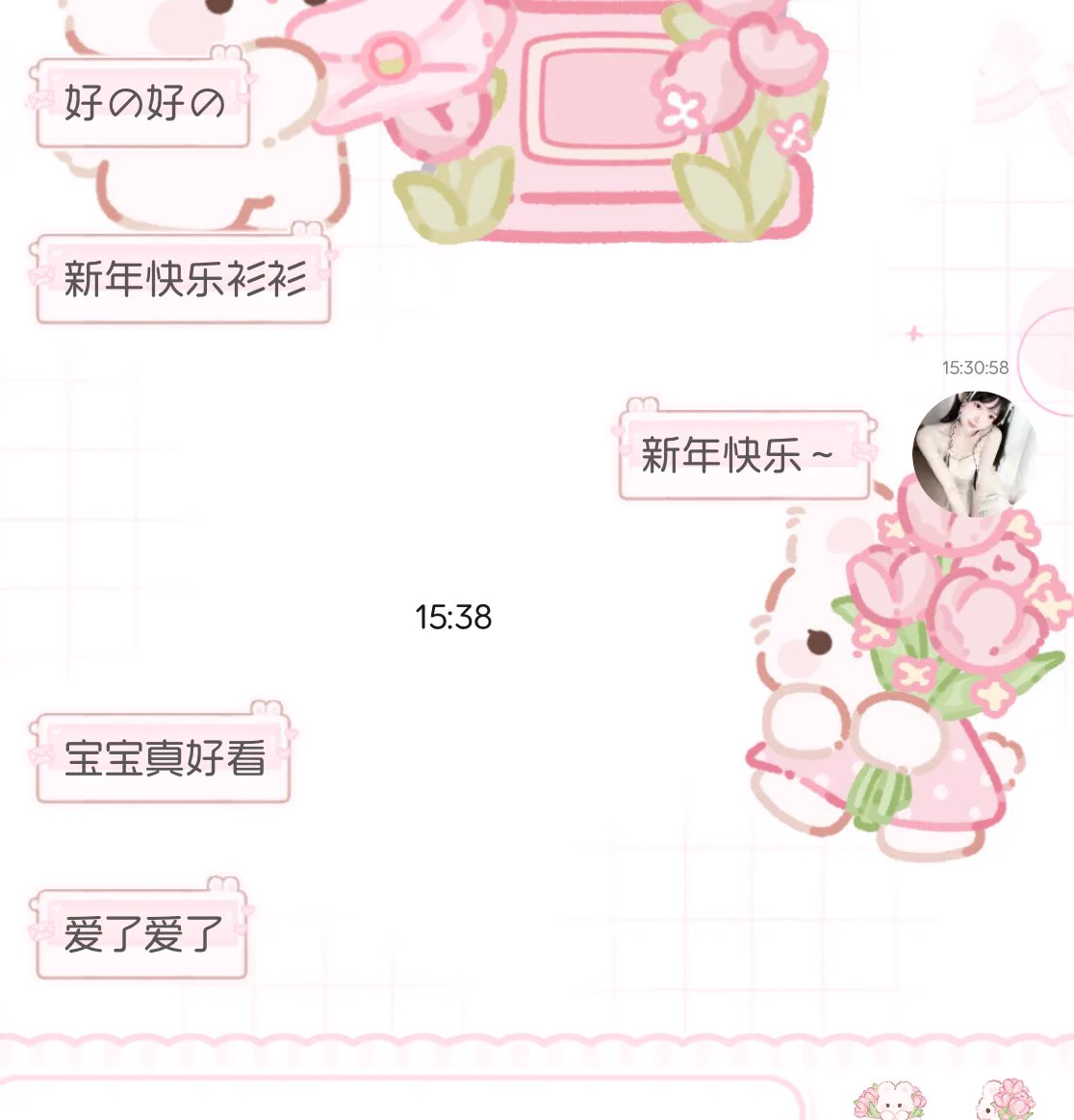Viewport: 1074px width, 1120px height.
Task: Focus the message input field
Action: tap(404, 1102)
